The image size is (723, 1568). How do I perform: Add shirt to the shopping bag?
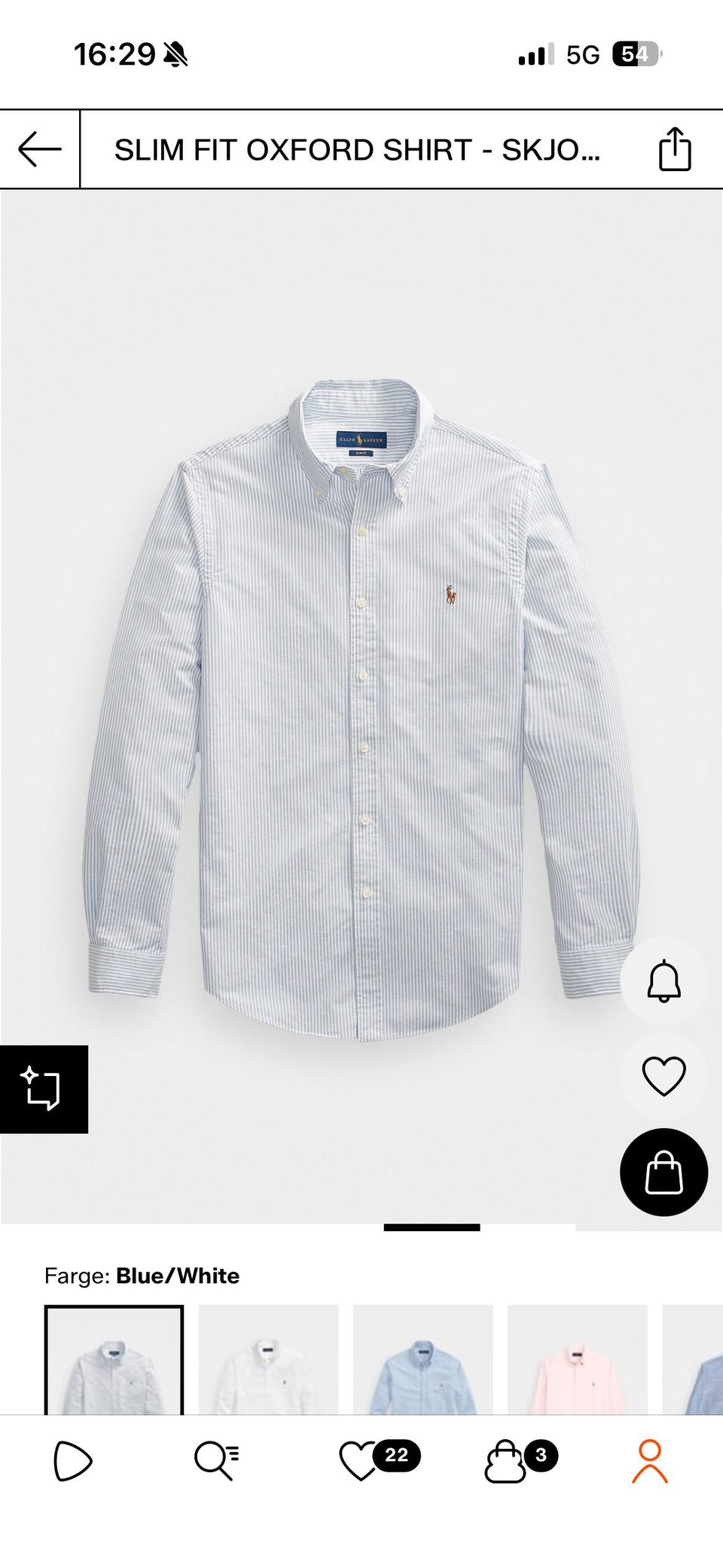pyautogui.click(x=664, y=1172)
